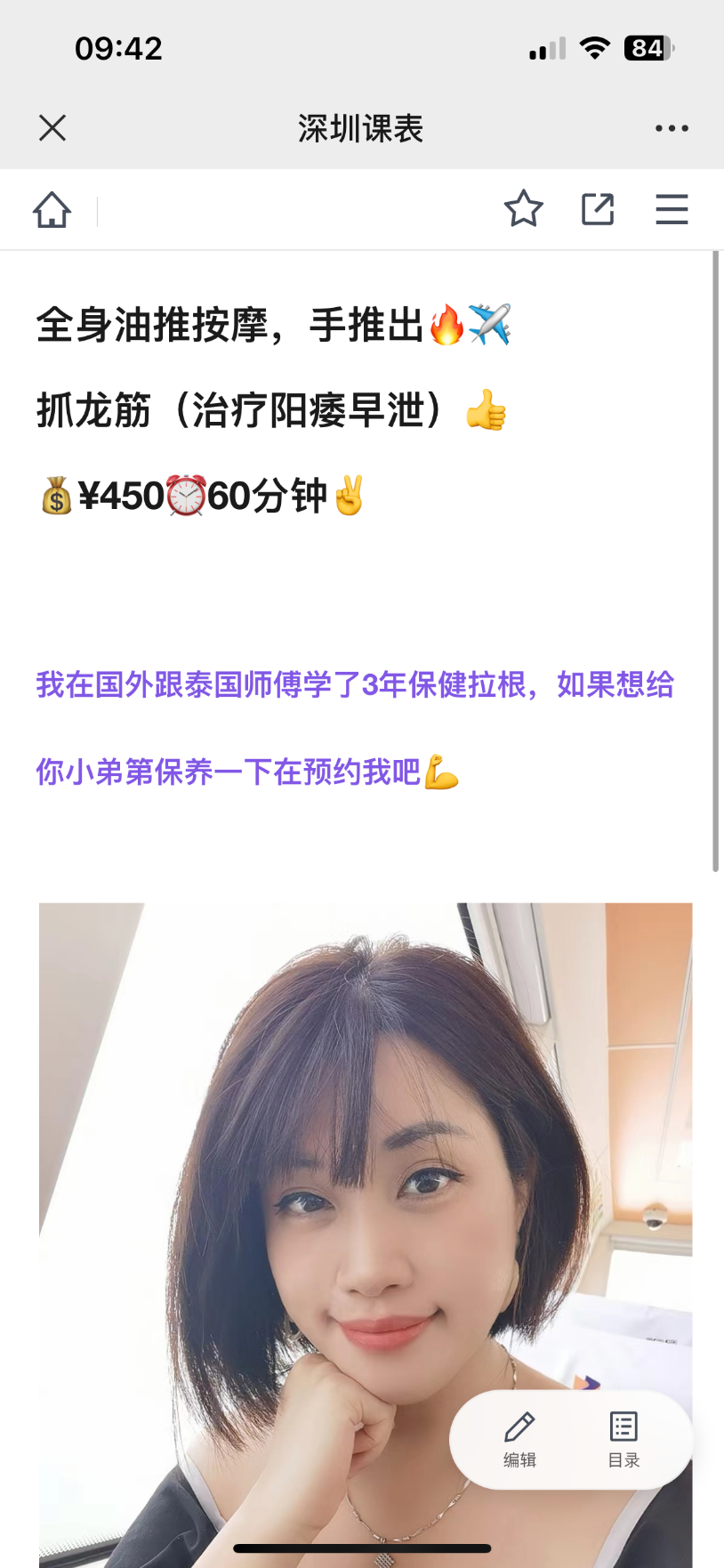724x1568 pixels.
Task: Open the three-dot overflow menu
Action: (x=671, y=128)
